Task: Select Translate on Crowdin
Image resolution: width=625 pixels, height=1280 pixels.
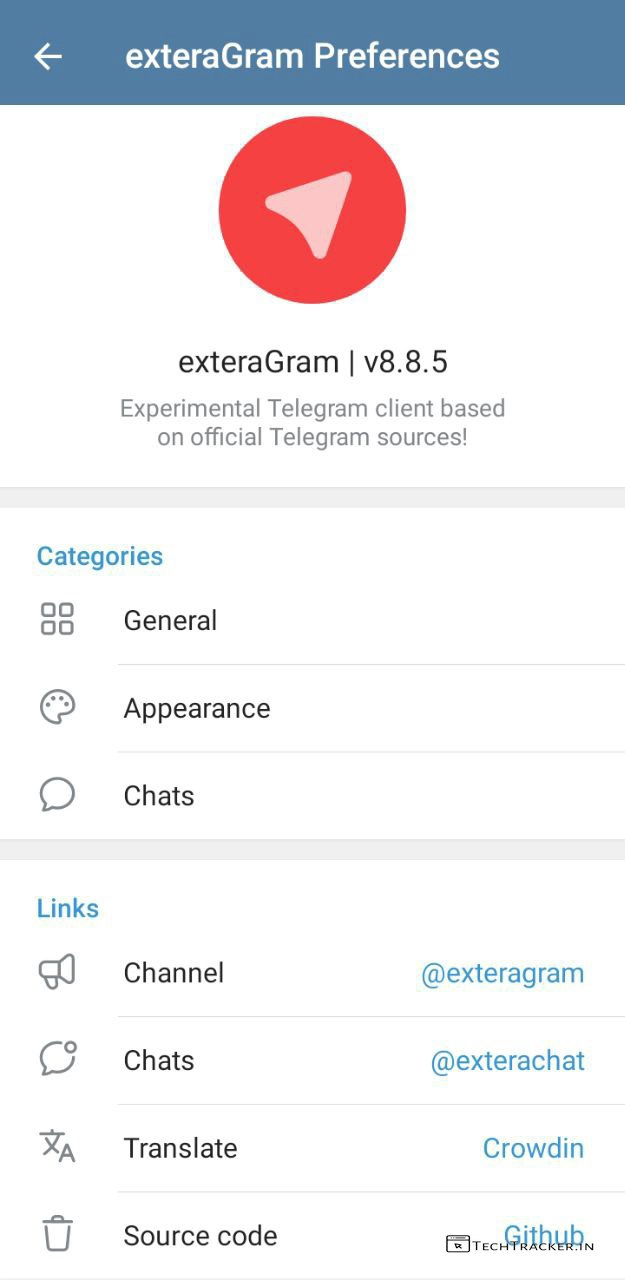Action: 310,1148
